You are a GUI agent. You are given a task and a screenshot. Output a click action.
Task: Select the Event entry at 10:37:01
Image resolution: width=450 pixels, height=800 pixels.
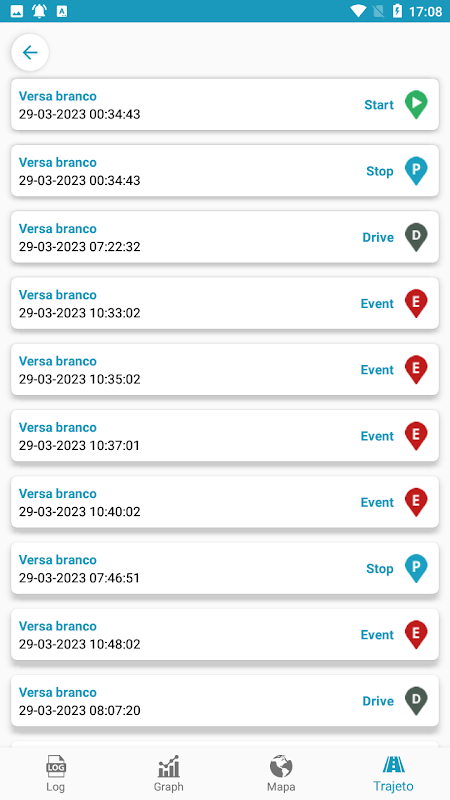tap(225, 436)
